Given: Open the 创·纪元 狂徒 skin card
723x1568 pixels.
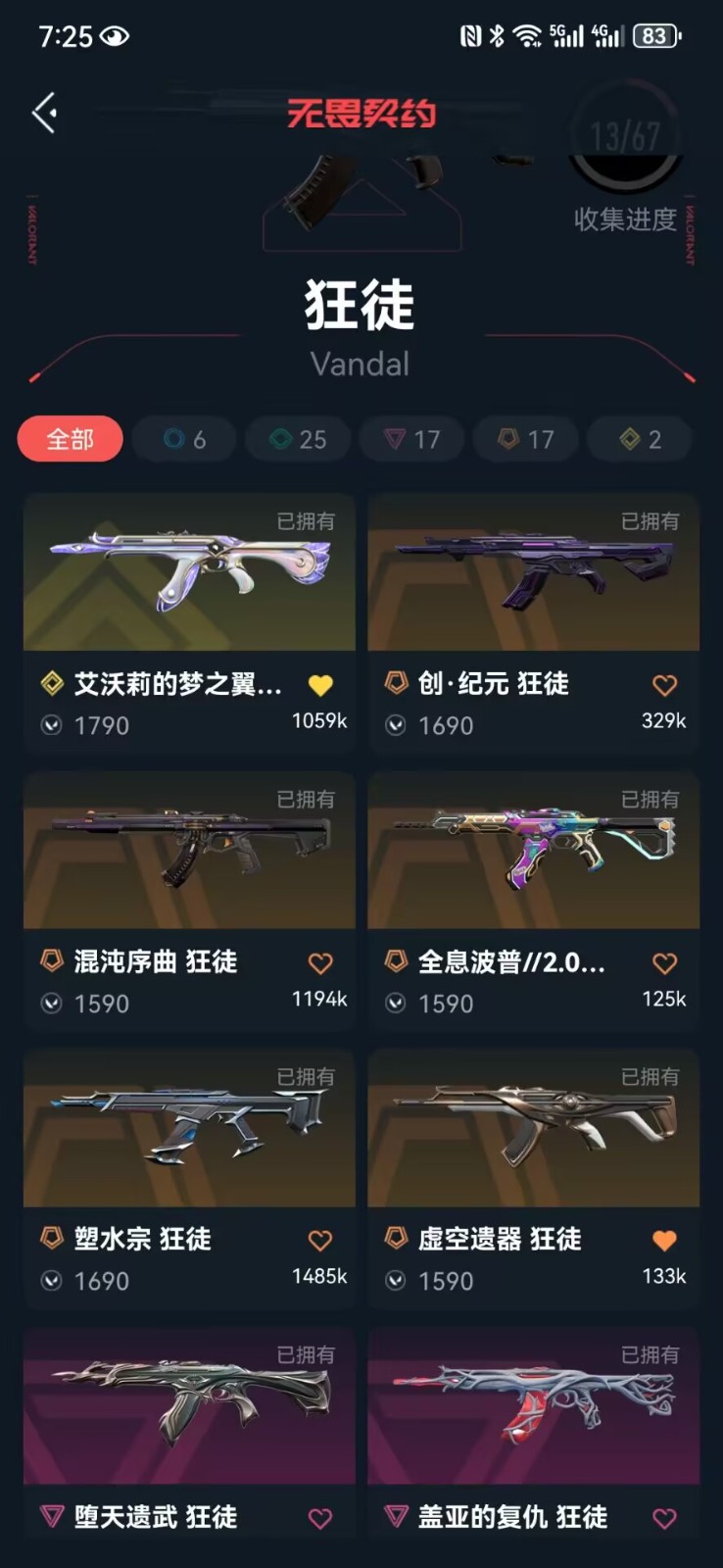Looking at the screenshot, I should coord(533,623).
